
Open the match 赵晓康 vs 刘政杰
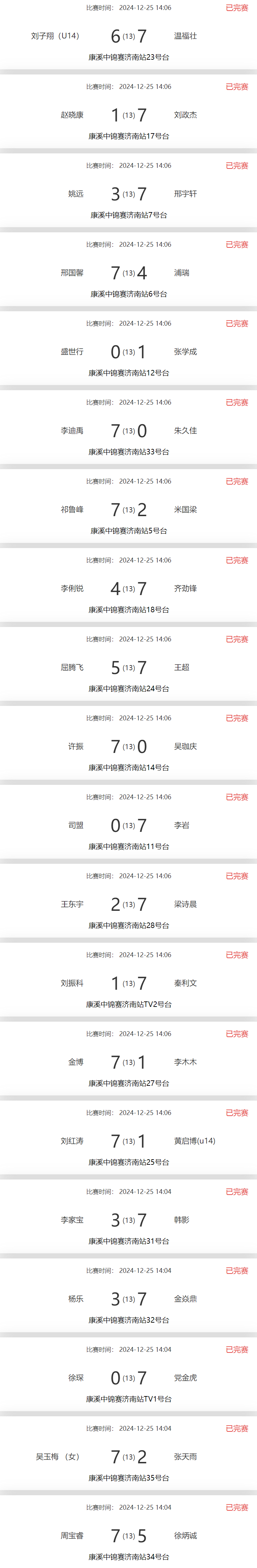click(128, 115)
